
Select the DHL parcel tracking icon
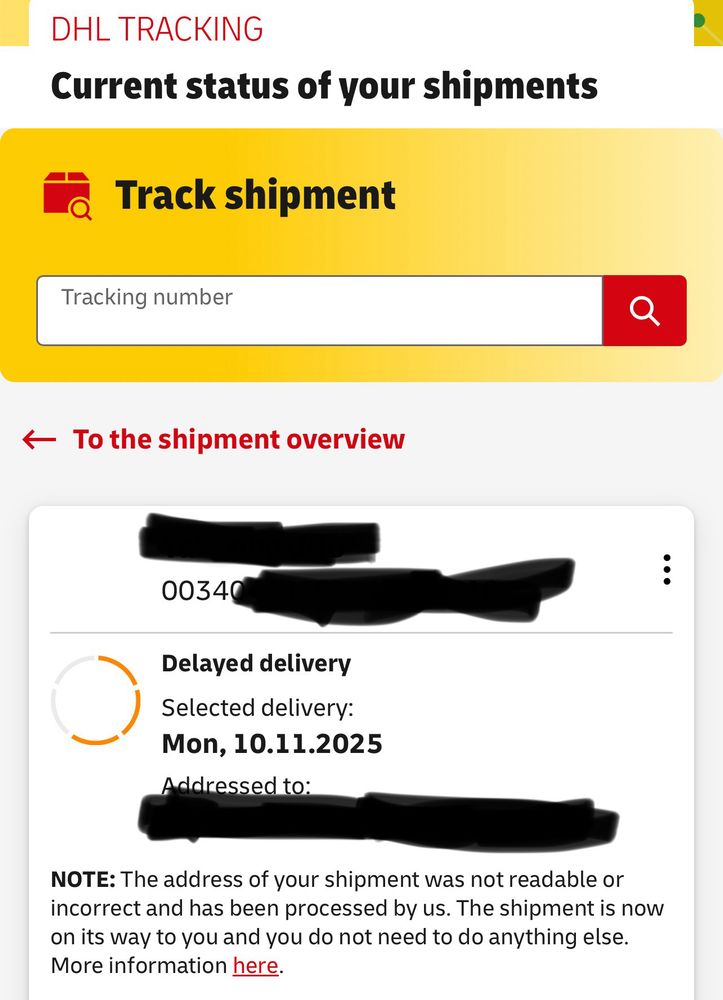click(x=66, y=193)
